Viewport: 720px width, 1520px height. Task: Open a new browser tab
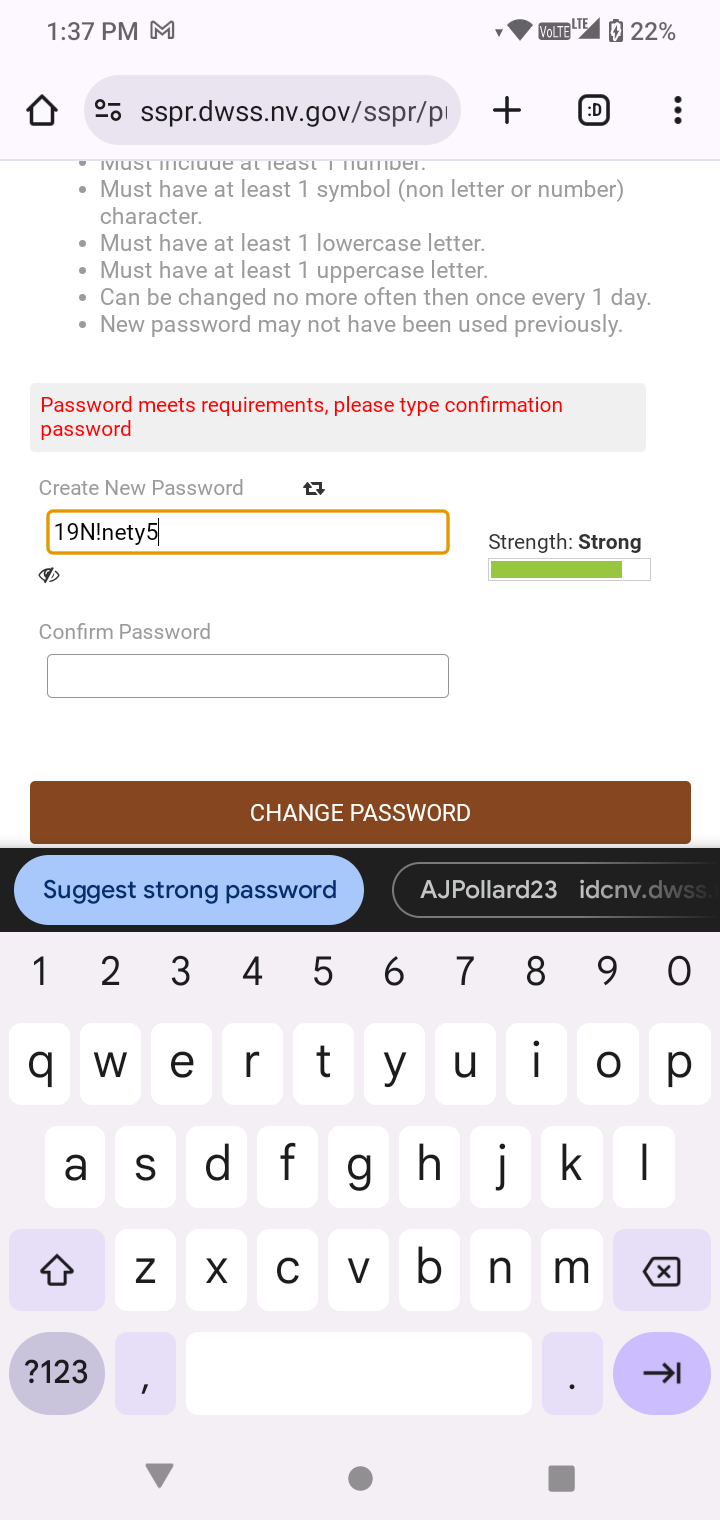click(x=507, y=111)
